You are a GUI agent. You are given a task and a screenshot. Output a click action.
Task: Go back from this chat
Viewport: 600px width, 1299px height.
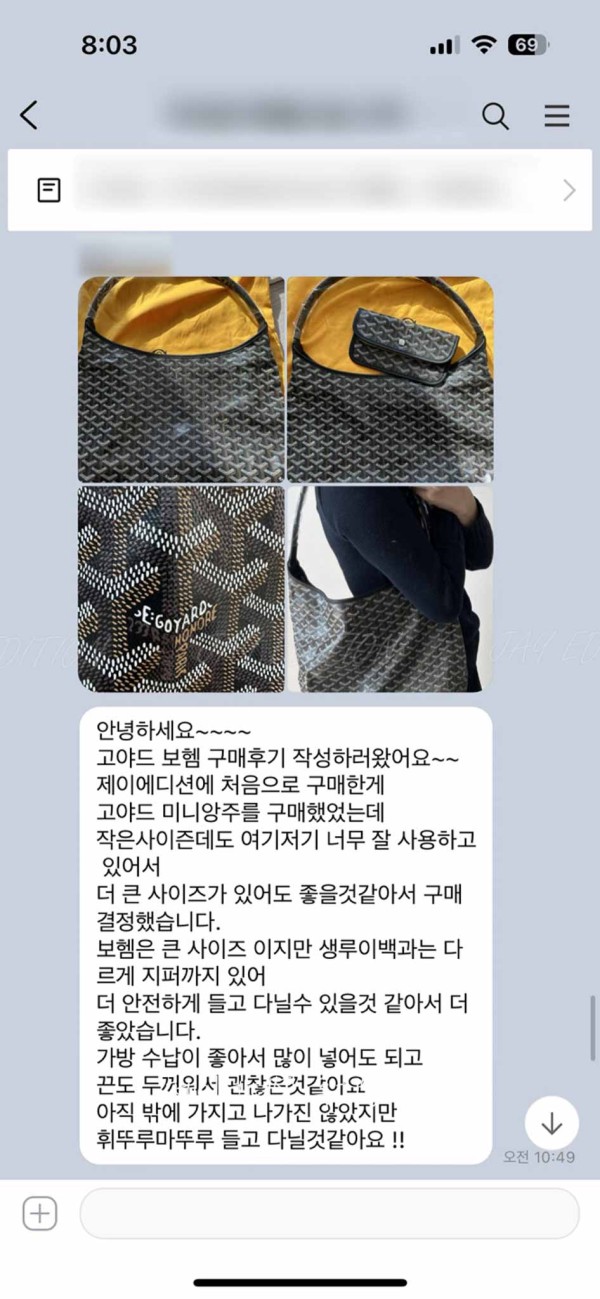point(29,115)
